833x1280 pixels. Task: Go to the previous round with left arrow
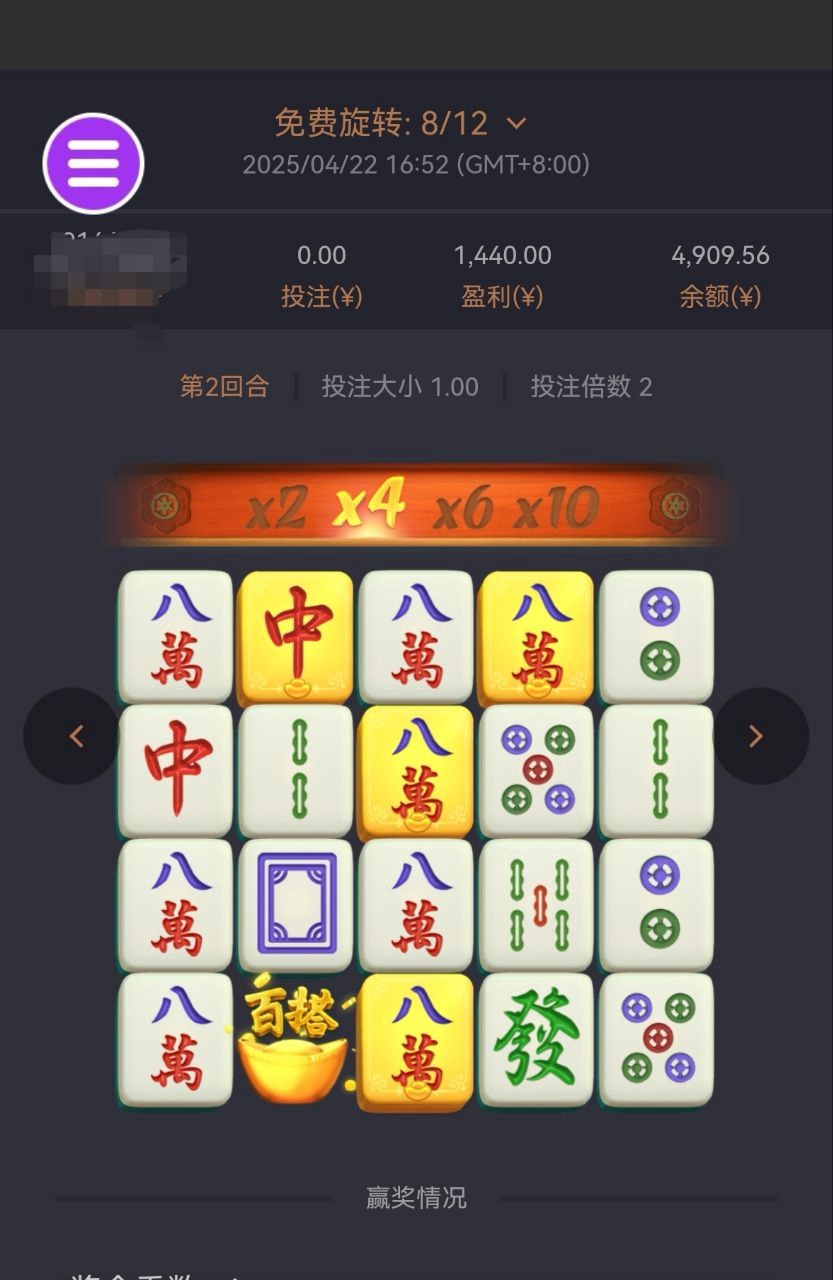tap(73, 736)
